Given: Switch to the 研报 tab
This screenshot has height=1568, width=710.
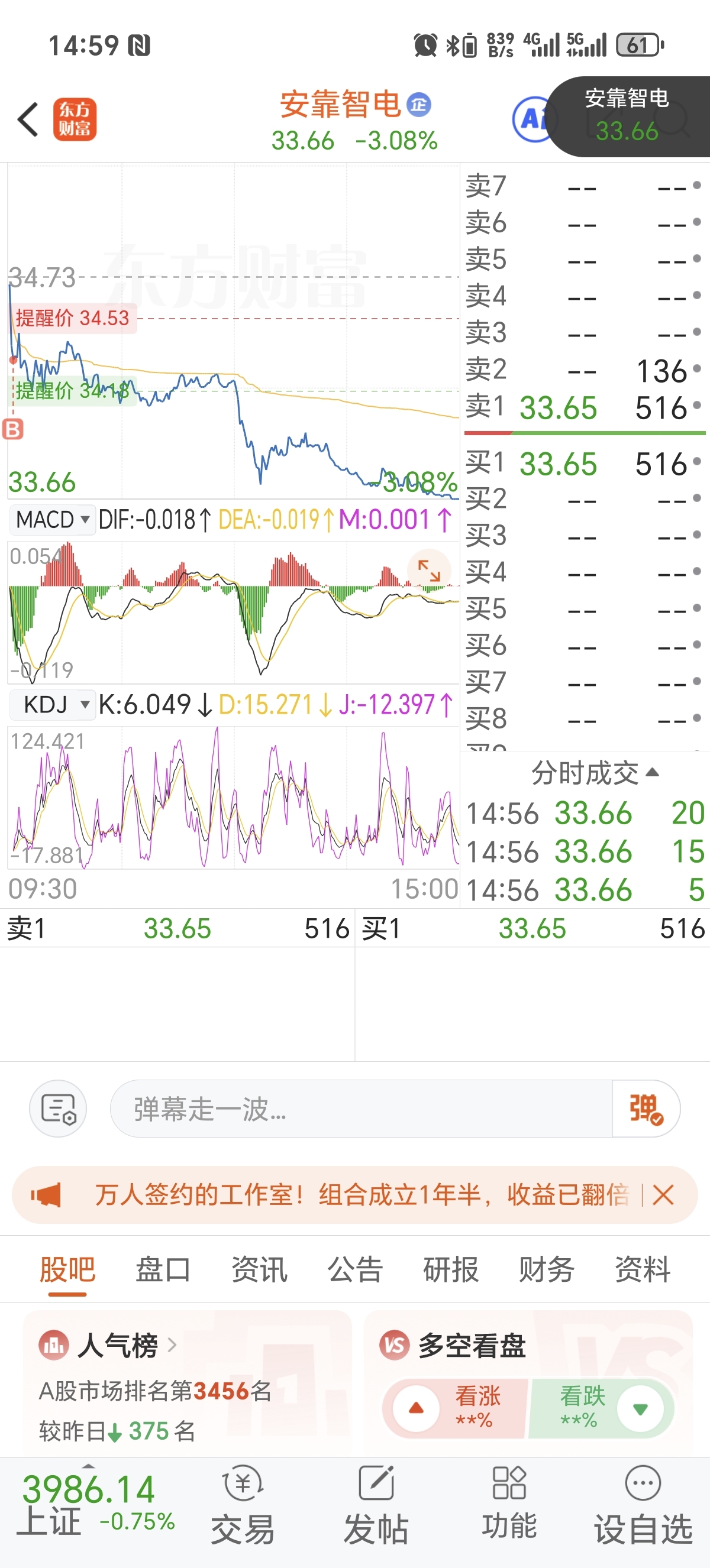Looking at the screenshot, I should [451, 1269].
